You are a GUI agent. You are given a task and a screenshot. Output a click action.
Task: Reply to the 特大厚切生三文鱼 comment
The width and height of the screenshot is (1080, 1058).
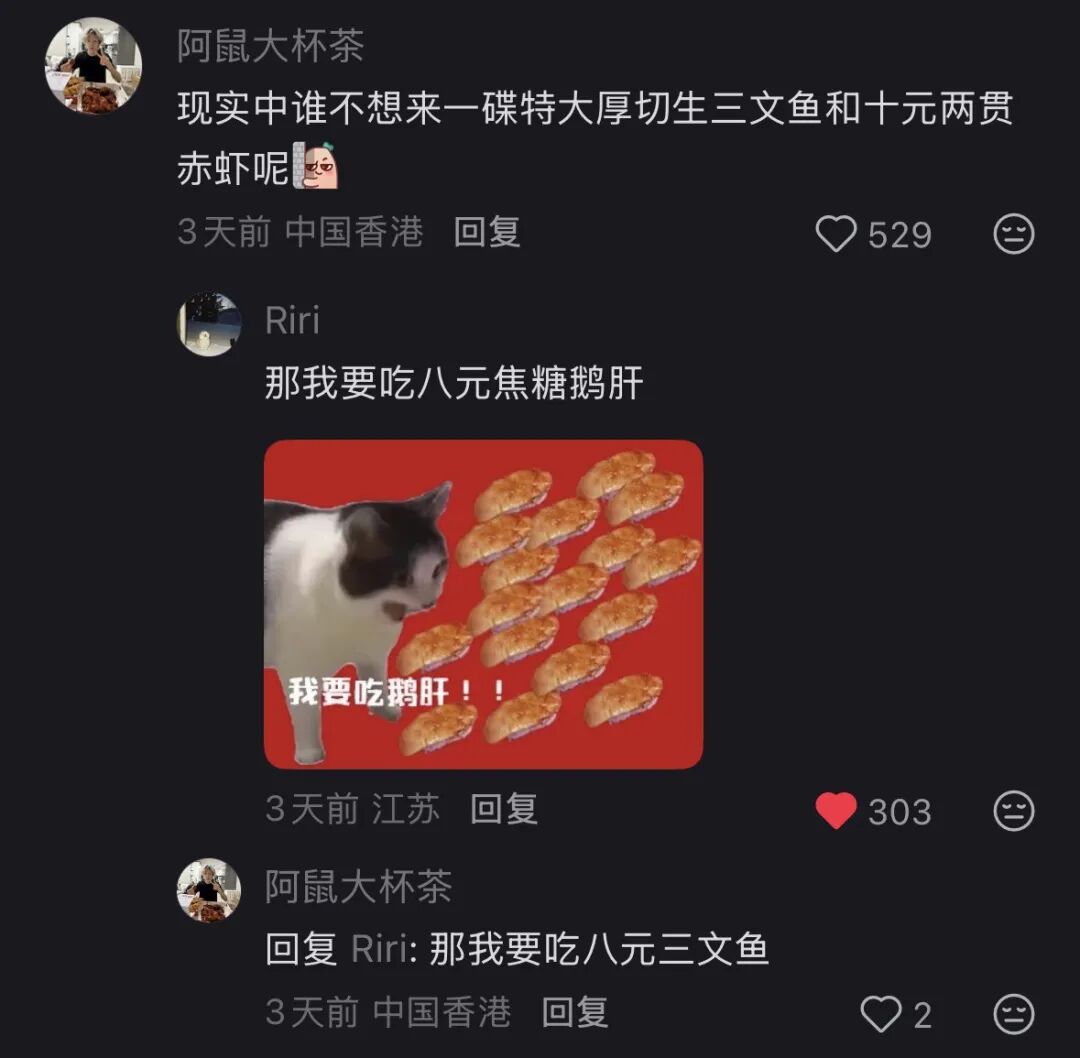[487, 233]
